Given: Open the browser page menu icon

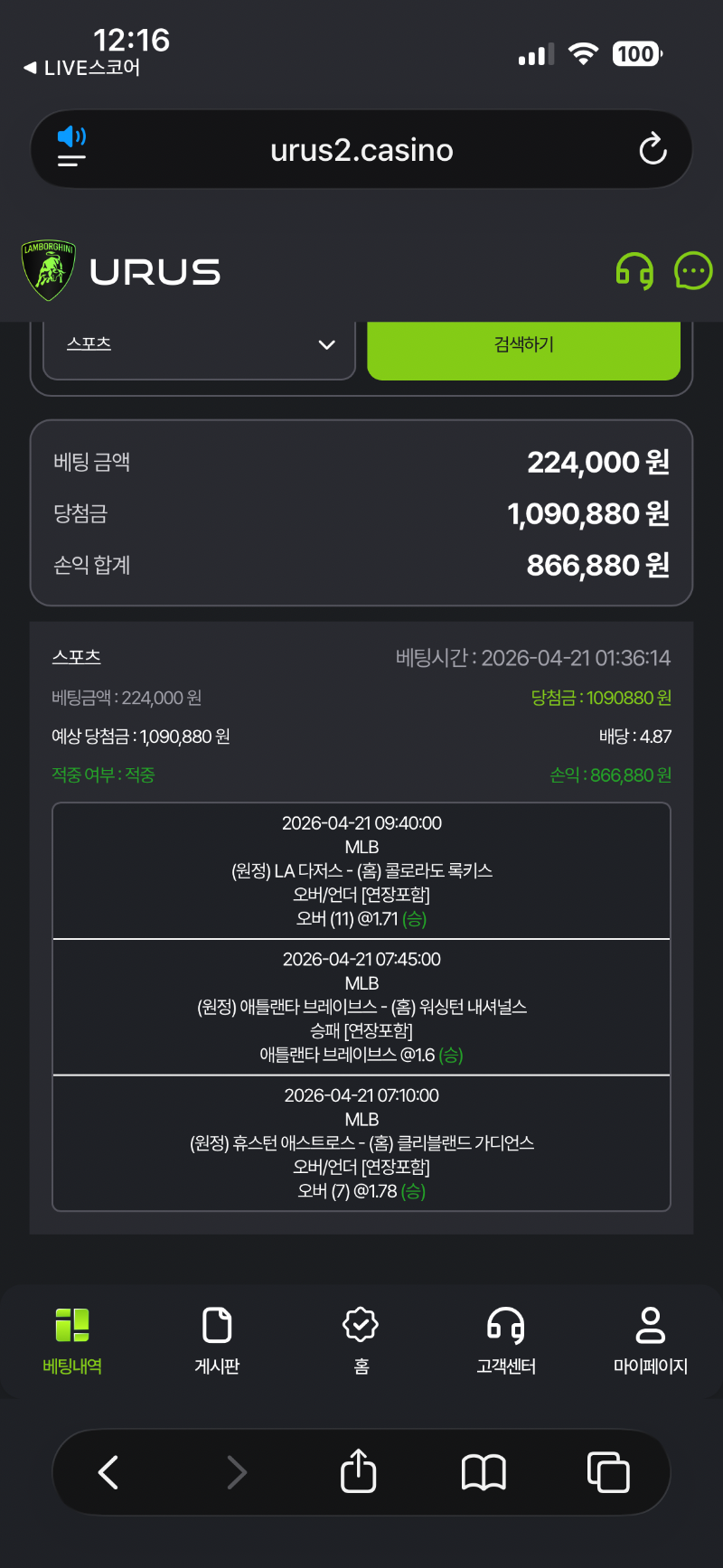Looking at the screenshot, I should 71,150.
